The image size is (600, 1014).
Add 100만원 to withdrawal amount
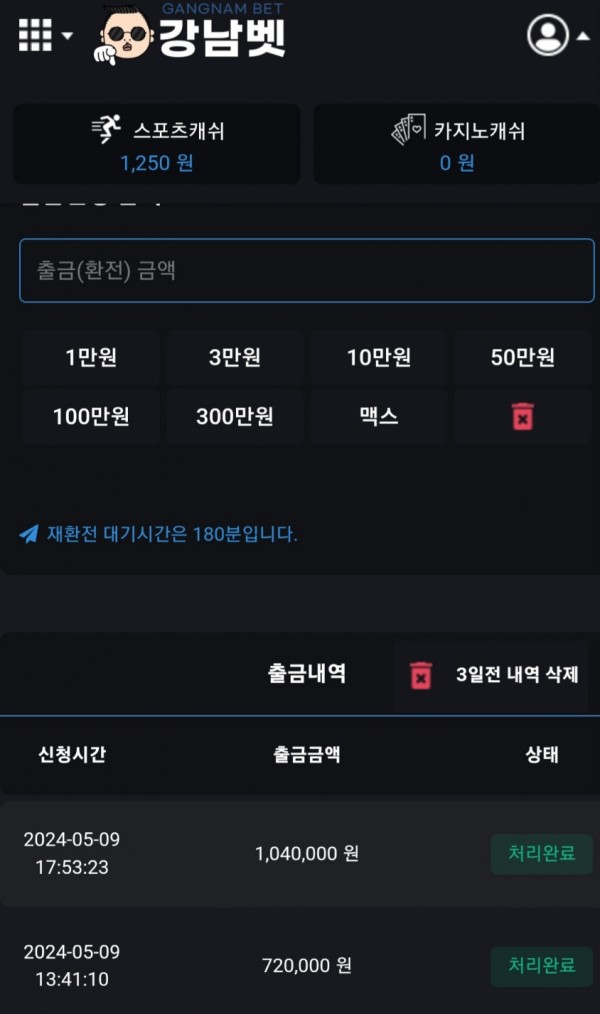(91, 417)
